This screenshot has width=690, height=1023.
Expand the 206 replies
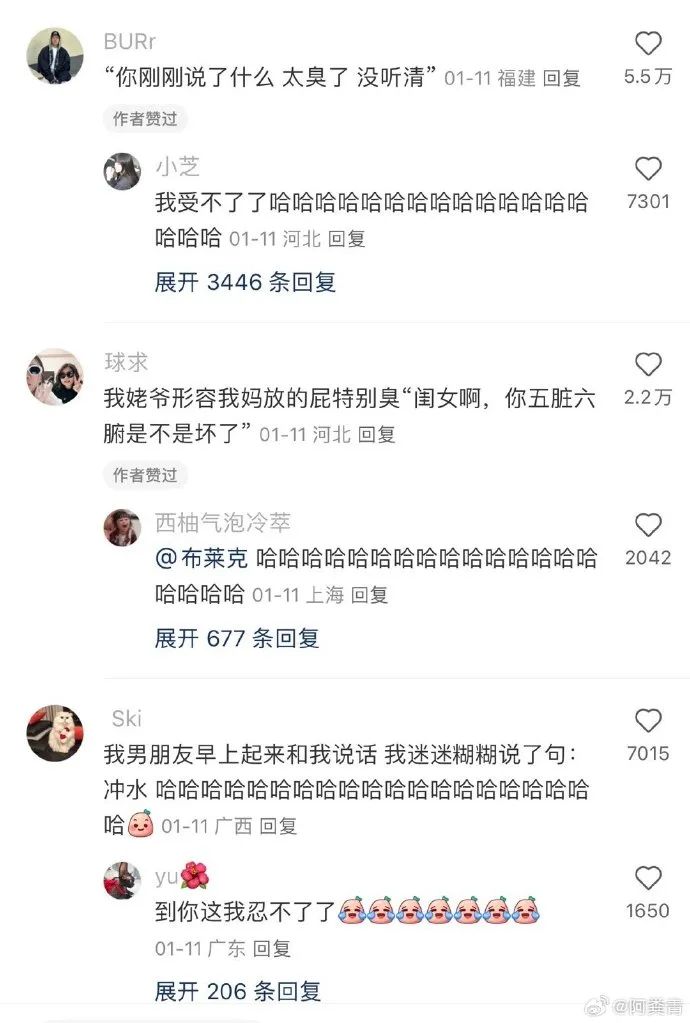click(237, 991)
